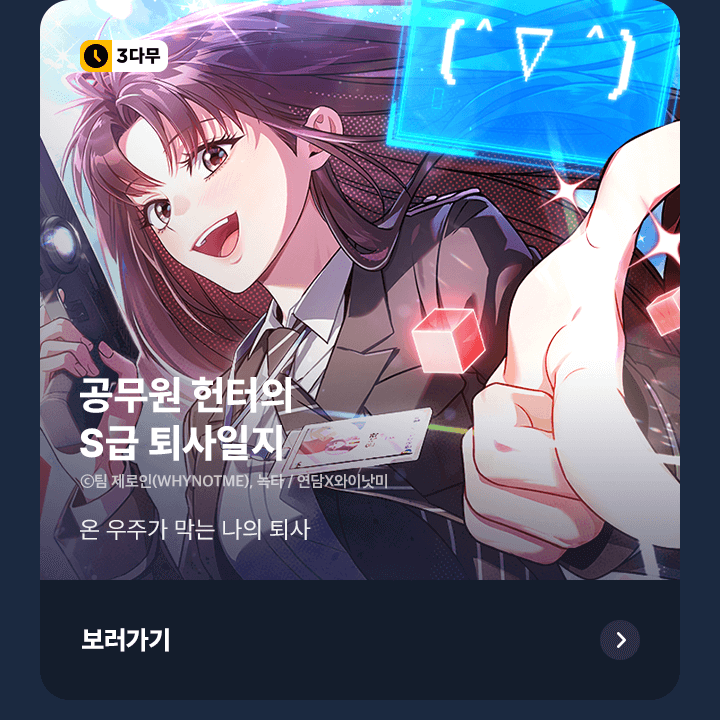
Task: Open the 공무원 헌터의 S급 퇴사일지 webtoon card
Action: pyautogui.click(x=360, y=300)
